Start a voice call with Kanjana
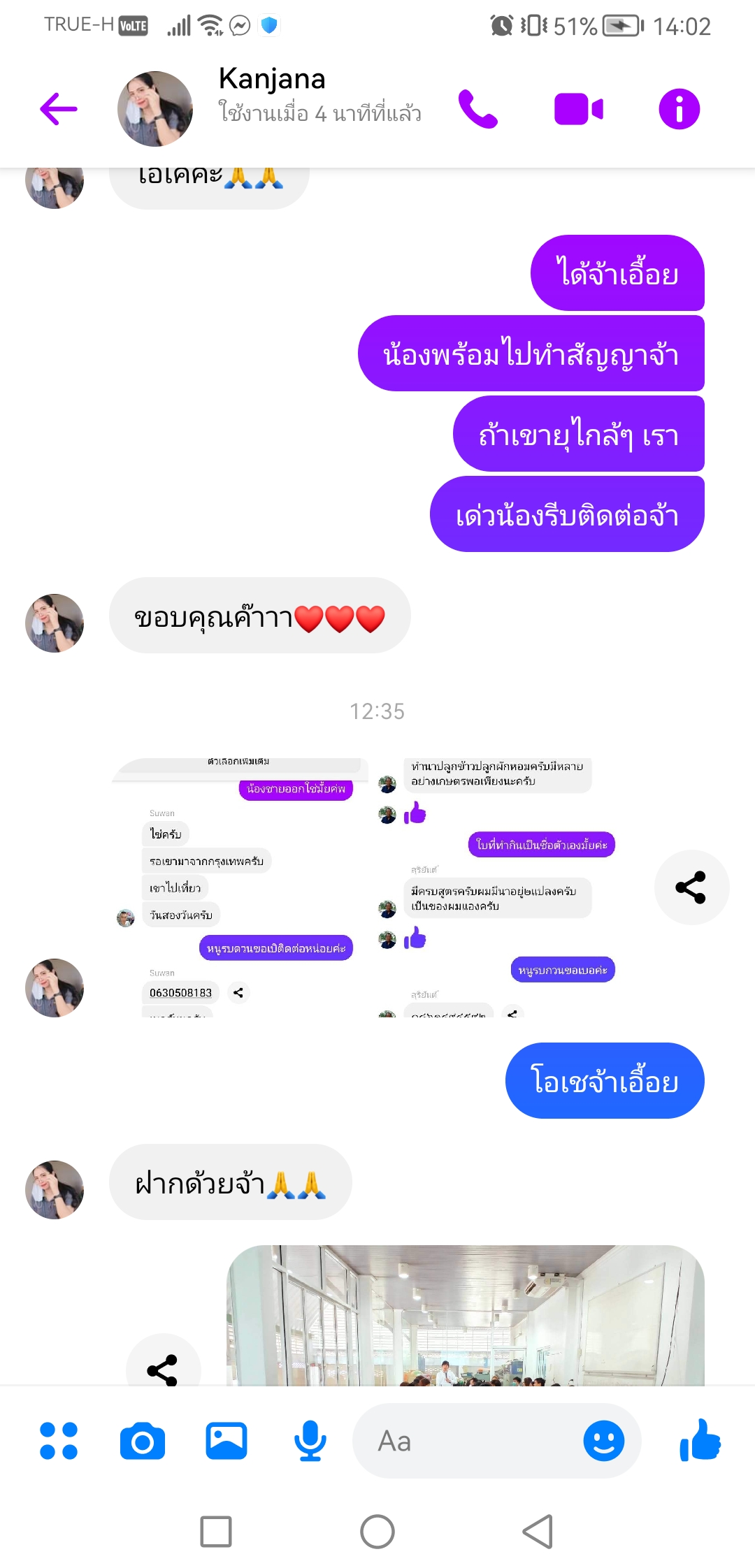755x1568 pixels. click(478, 109)
